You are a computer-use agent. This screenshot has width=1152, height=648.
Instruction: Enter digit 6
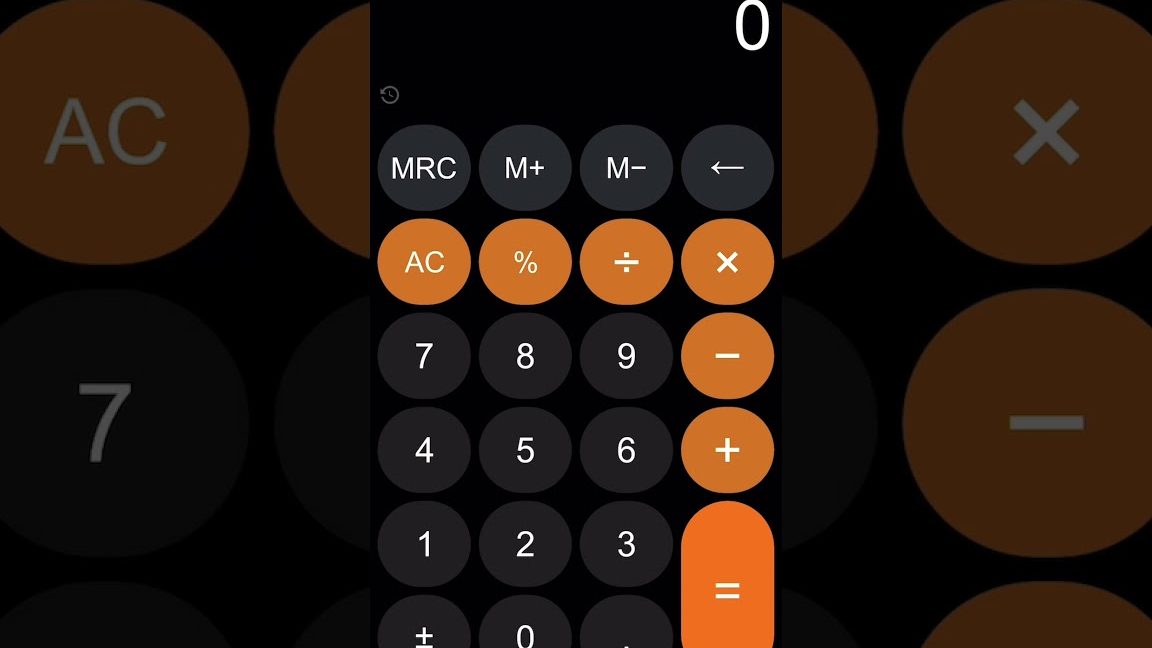[626, 450]
